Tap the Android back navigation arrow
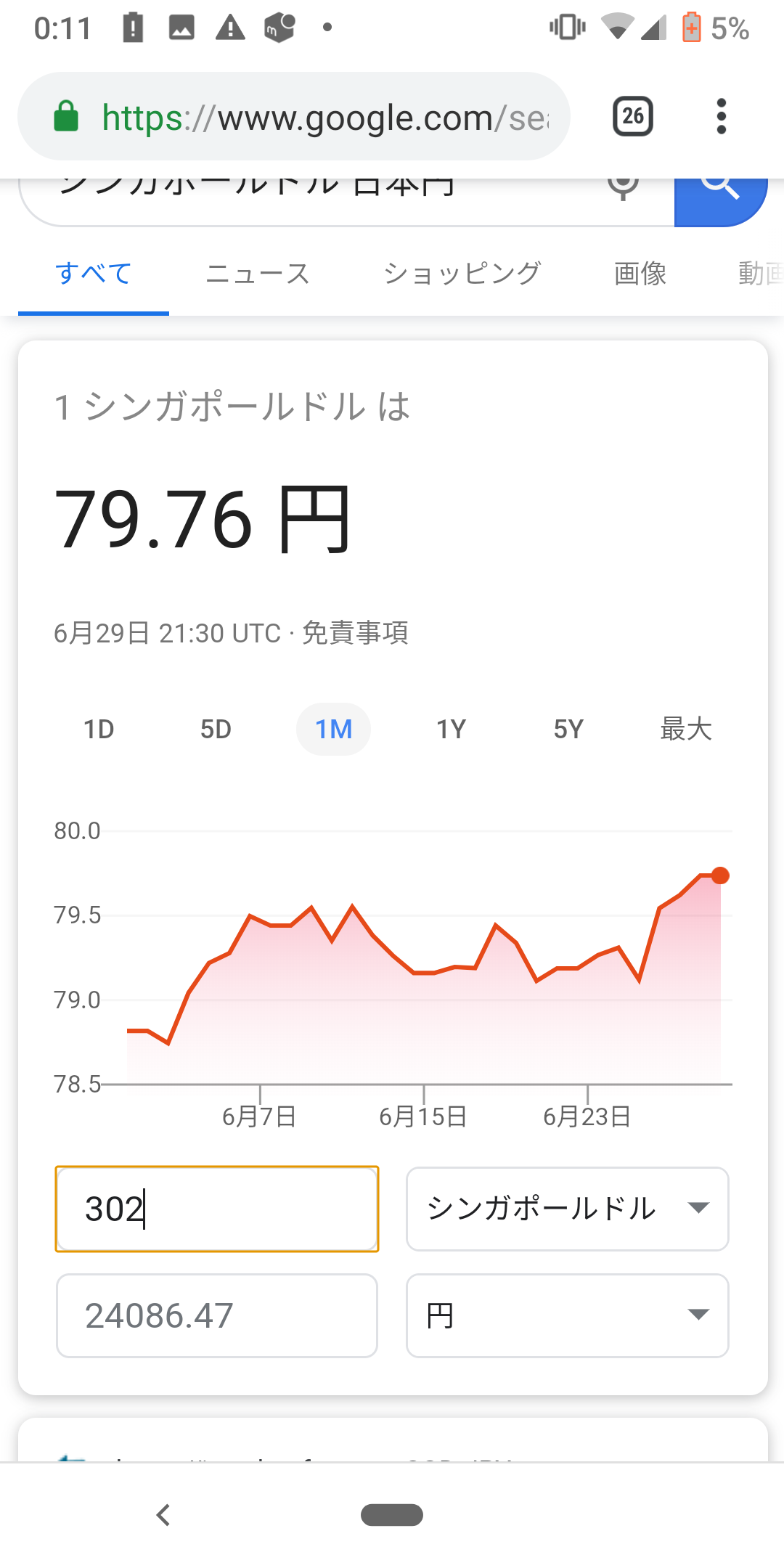784x1568 pixels. tap(163, 1515)
